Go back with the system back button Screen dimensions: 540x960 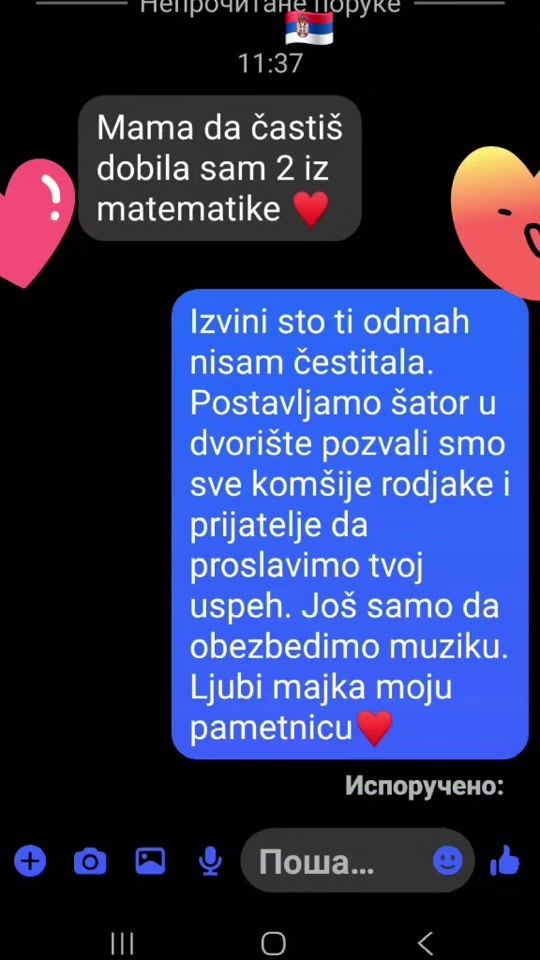pos(425,943)
